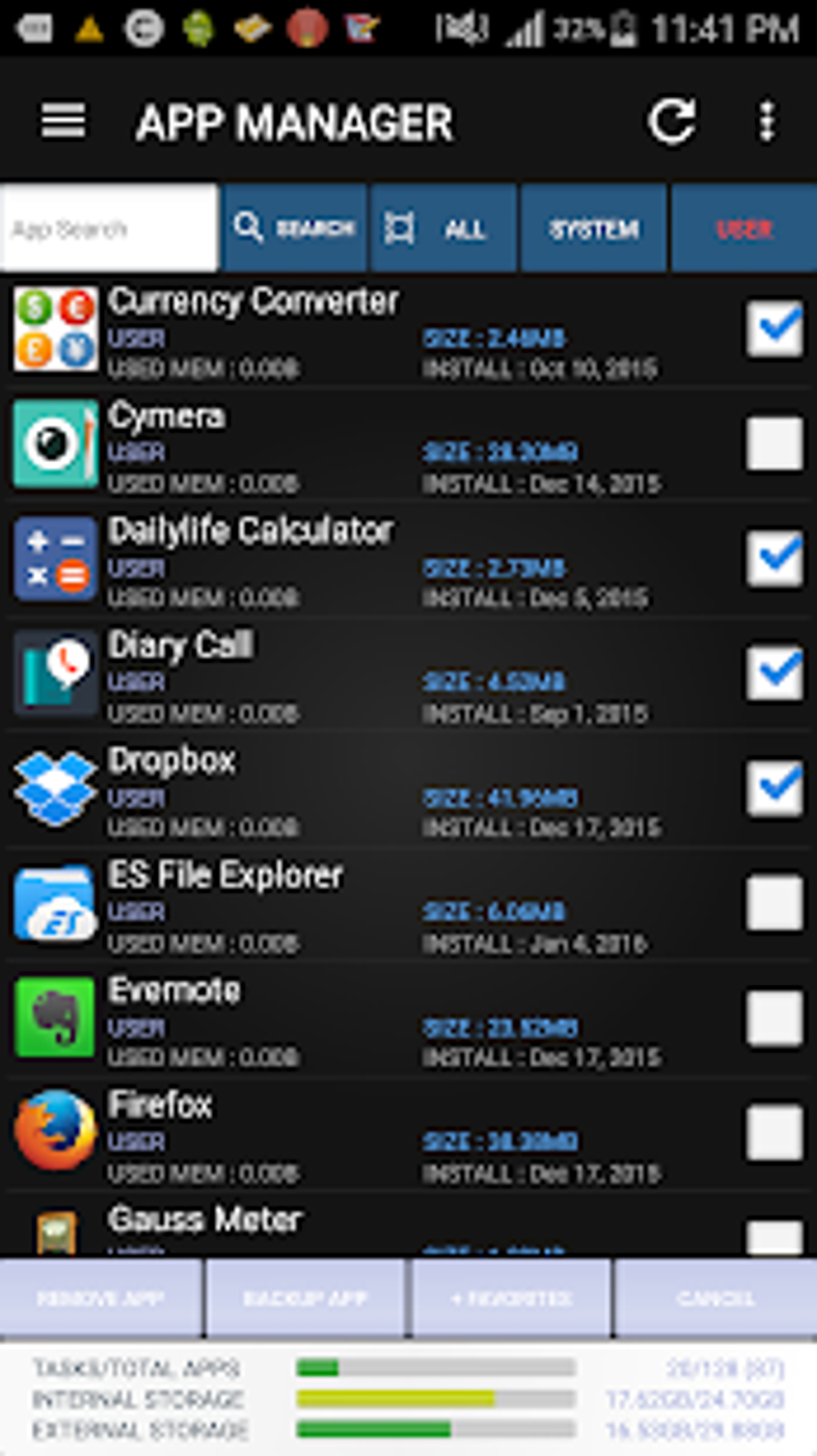Click the ES File Explorer icon

pyautogui.click(x=54, y=905)
